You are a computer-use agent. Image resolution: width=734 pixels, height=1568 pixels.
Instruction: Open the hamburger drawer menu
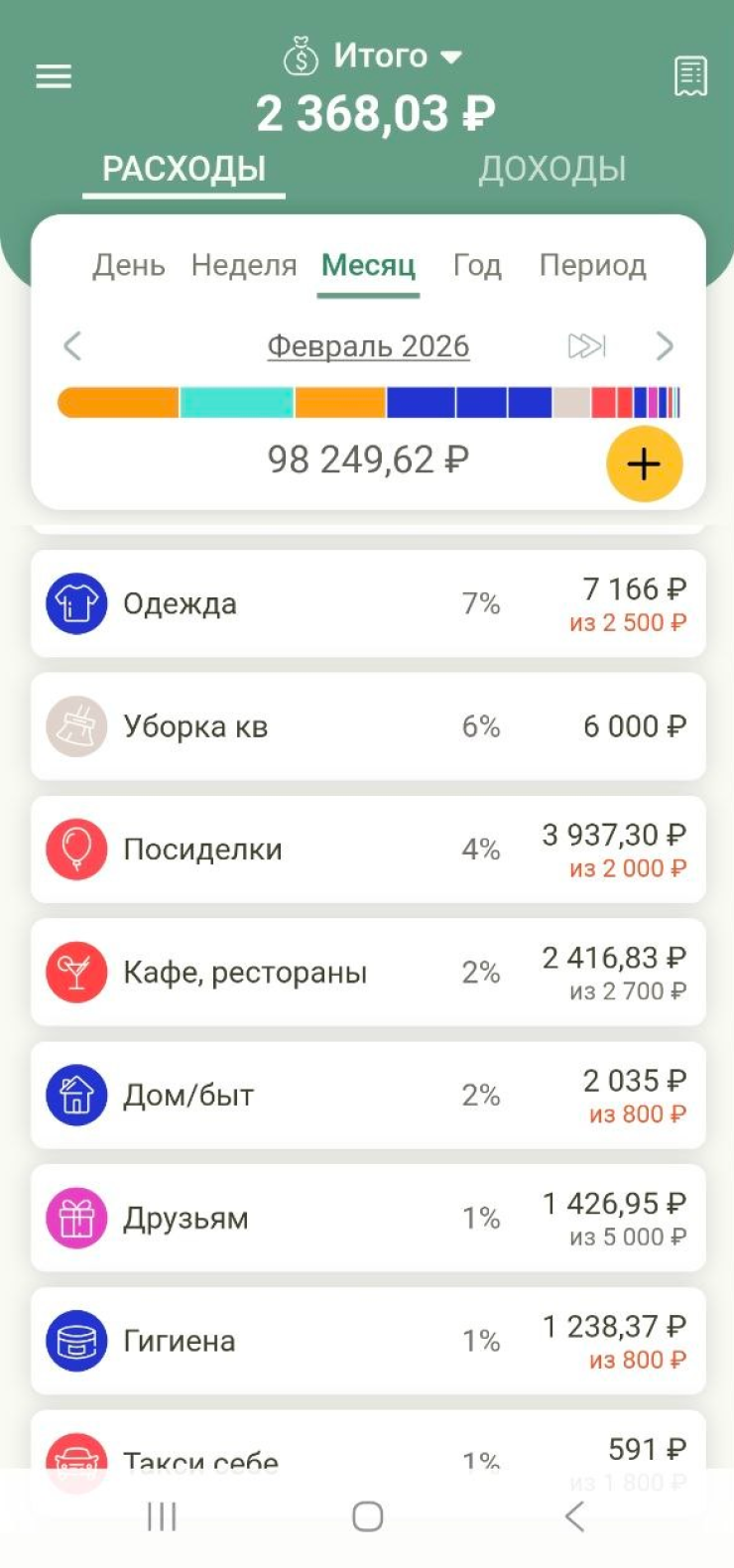pyautogui.click(x=54, y=76)
